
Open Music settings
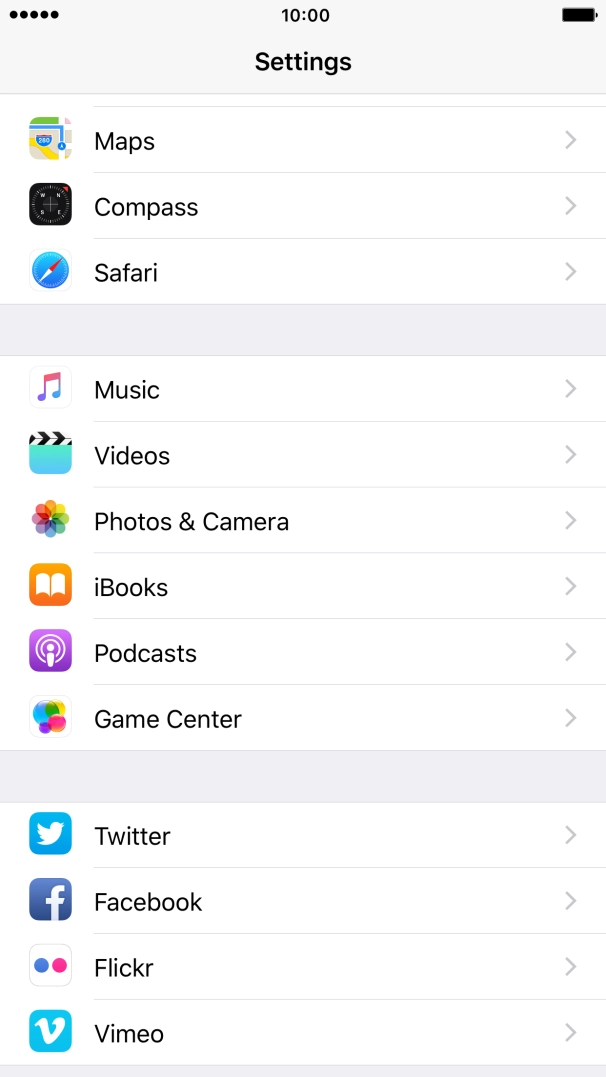(x=300, y=389)
